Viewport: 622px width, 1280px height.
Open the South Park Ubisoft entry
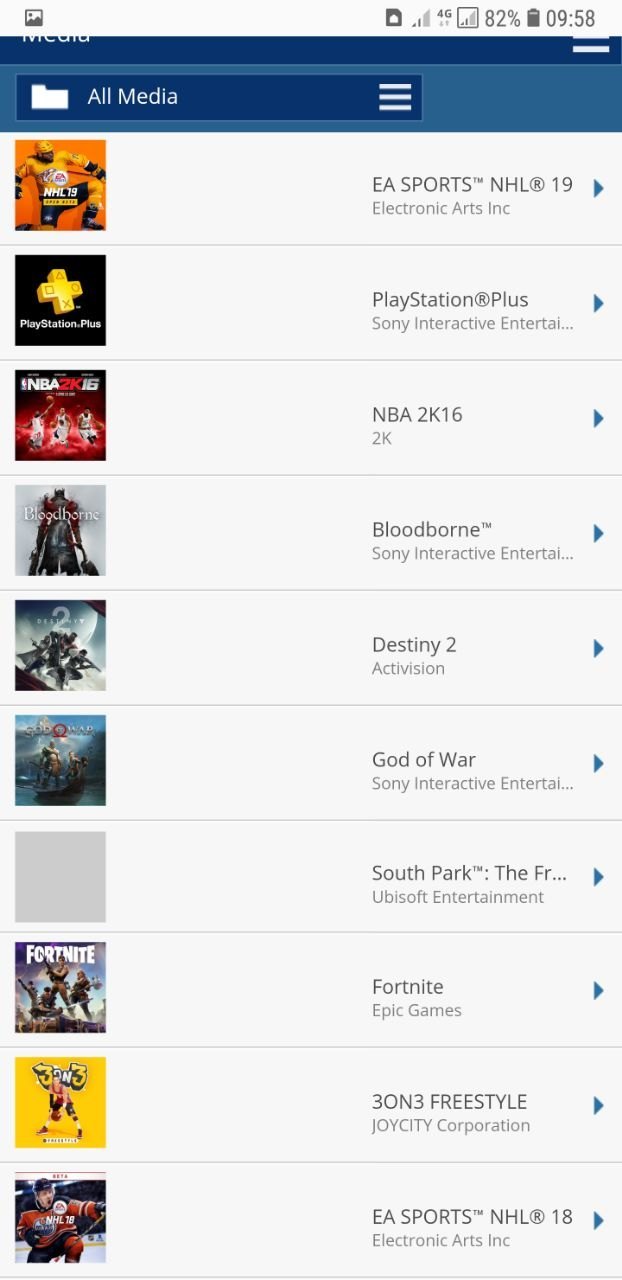(311, 877)
